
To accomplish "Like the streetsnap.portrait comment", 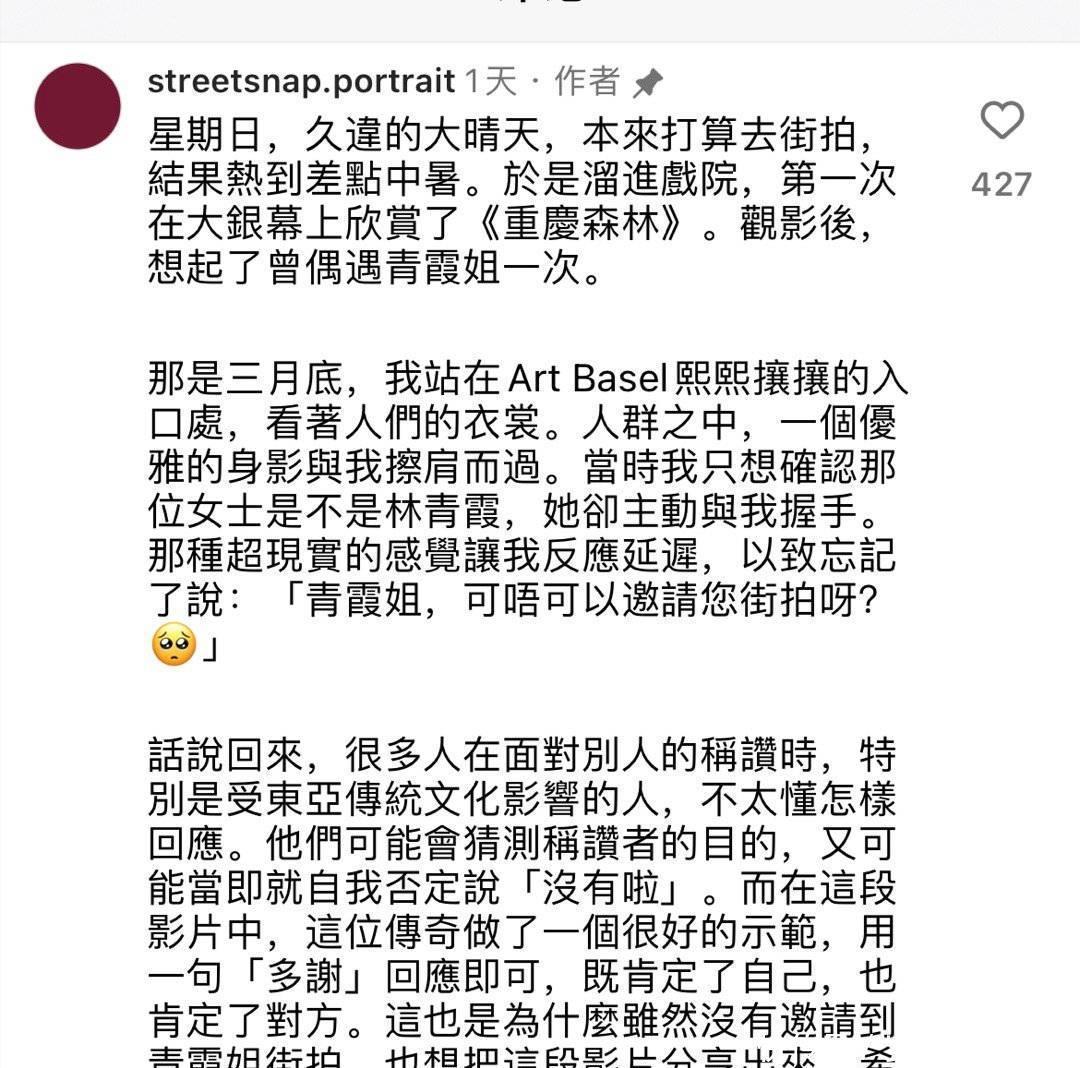I will coord(1001,121).
